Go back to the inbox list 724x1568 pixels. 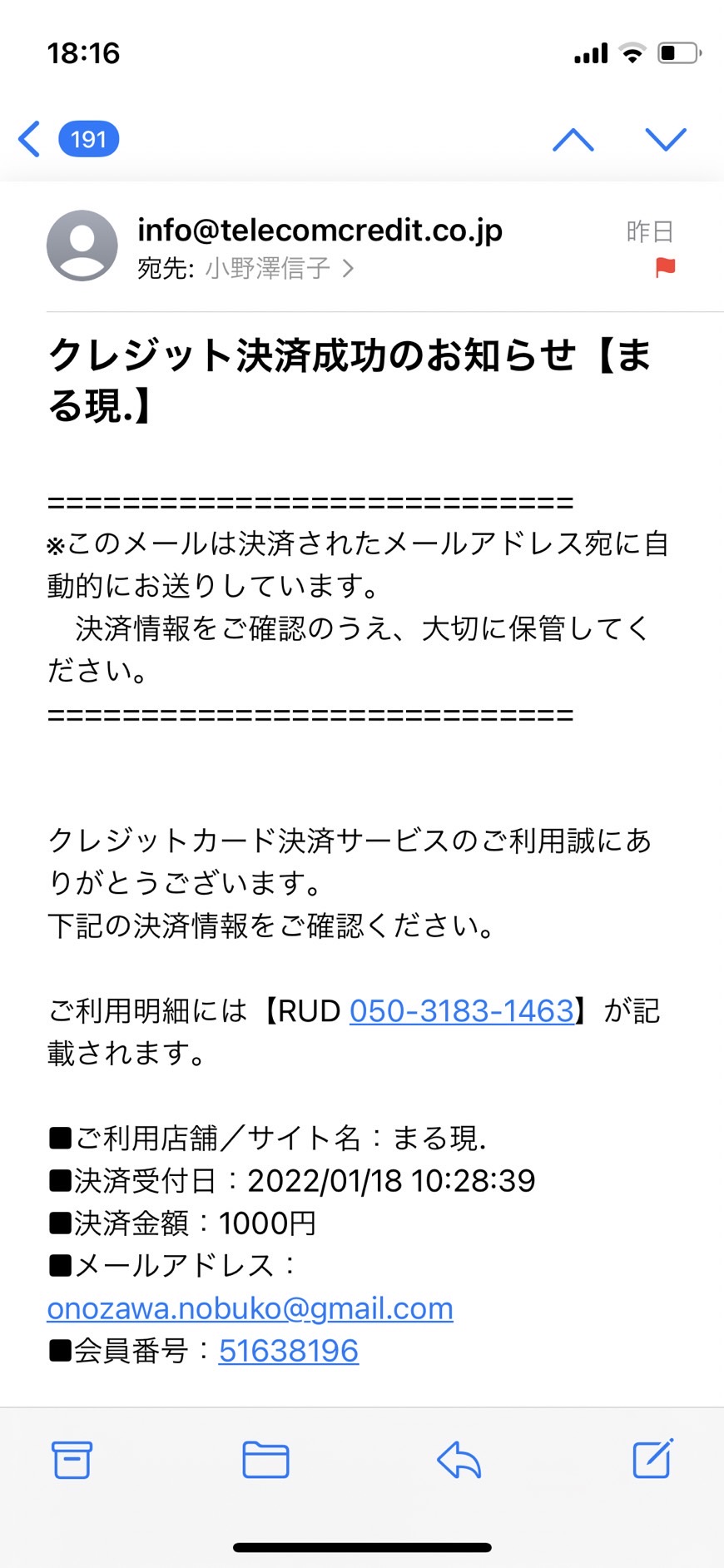[x=68, y=139]
